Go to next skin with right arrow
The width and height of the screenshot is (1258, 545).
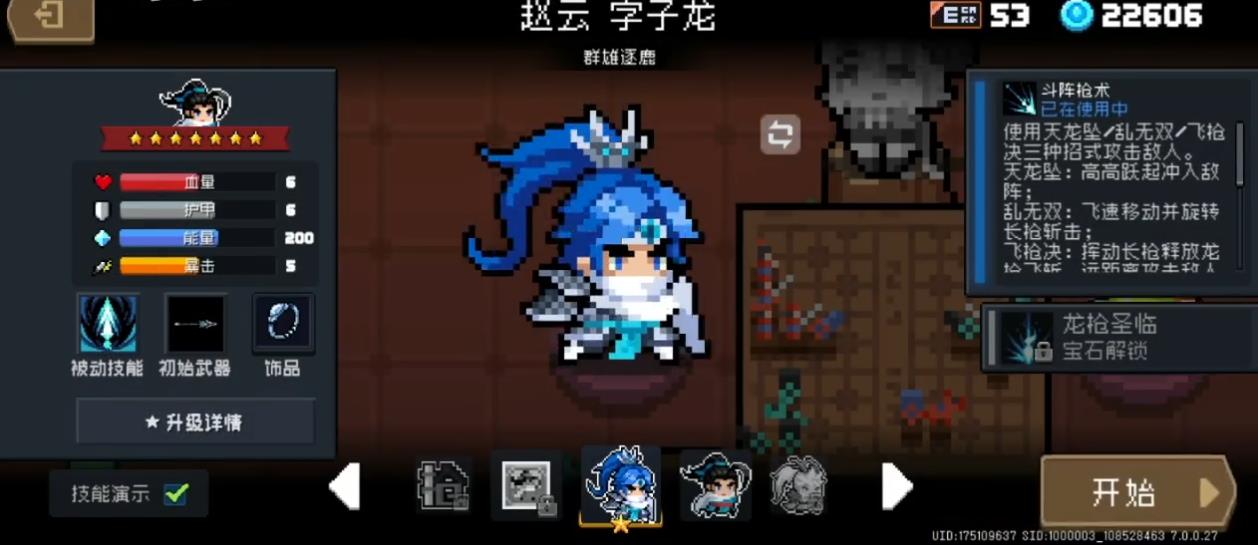896,488
